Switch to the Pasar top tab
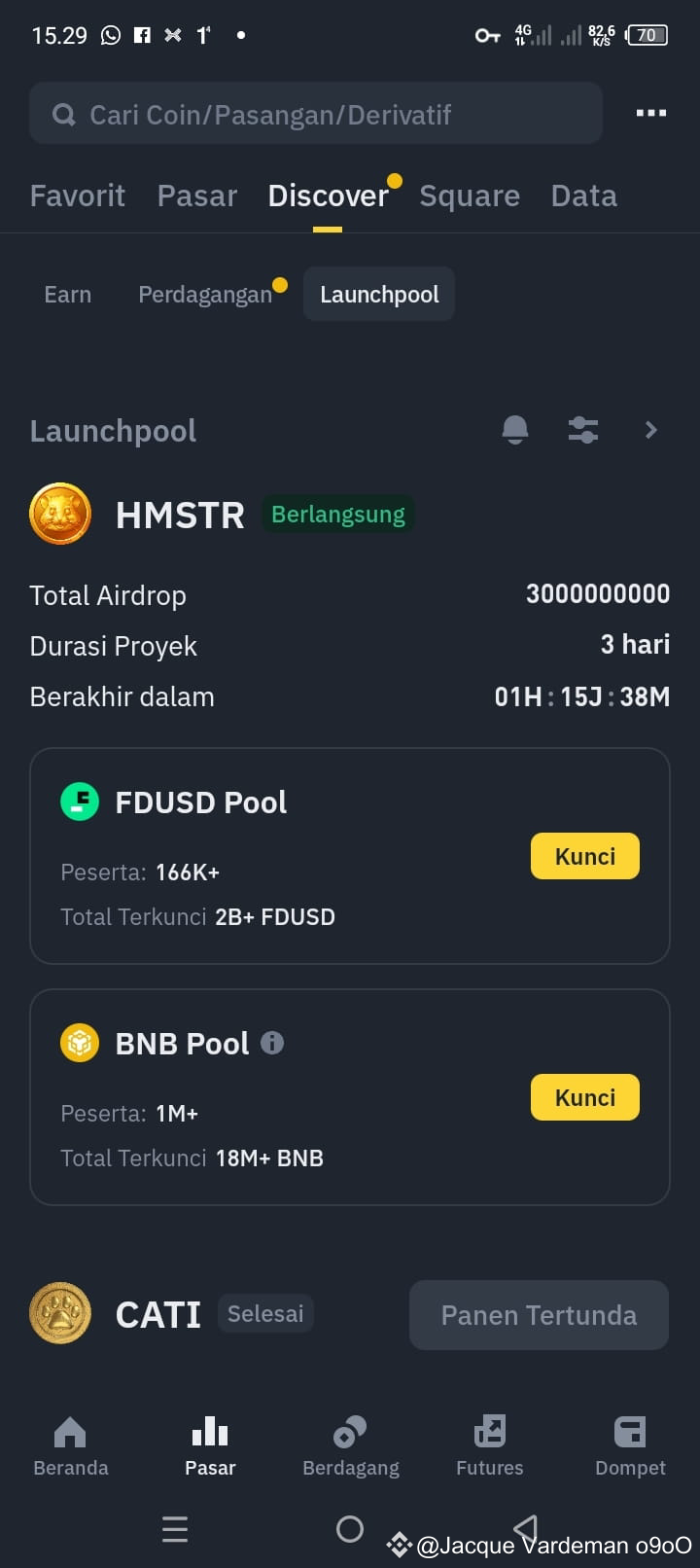This screenshot has width=700, height=1568. point(197,196)
